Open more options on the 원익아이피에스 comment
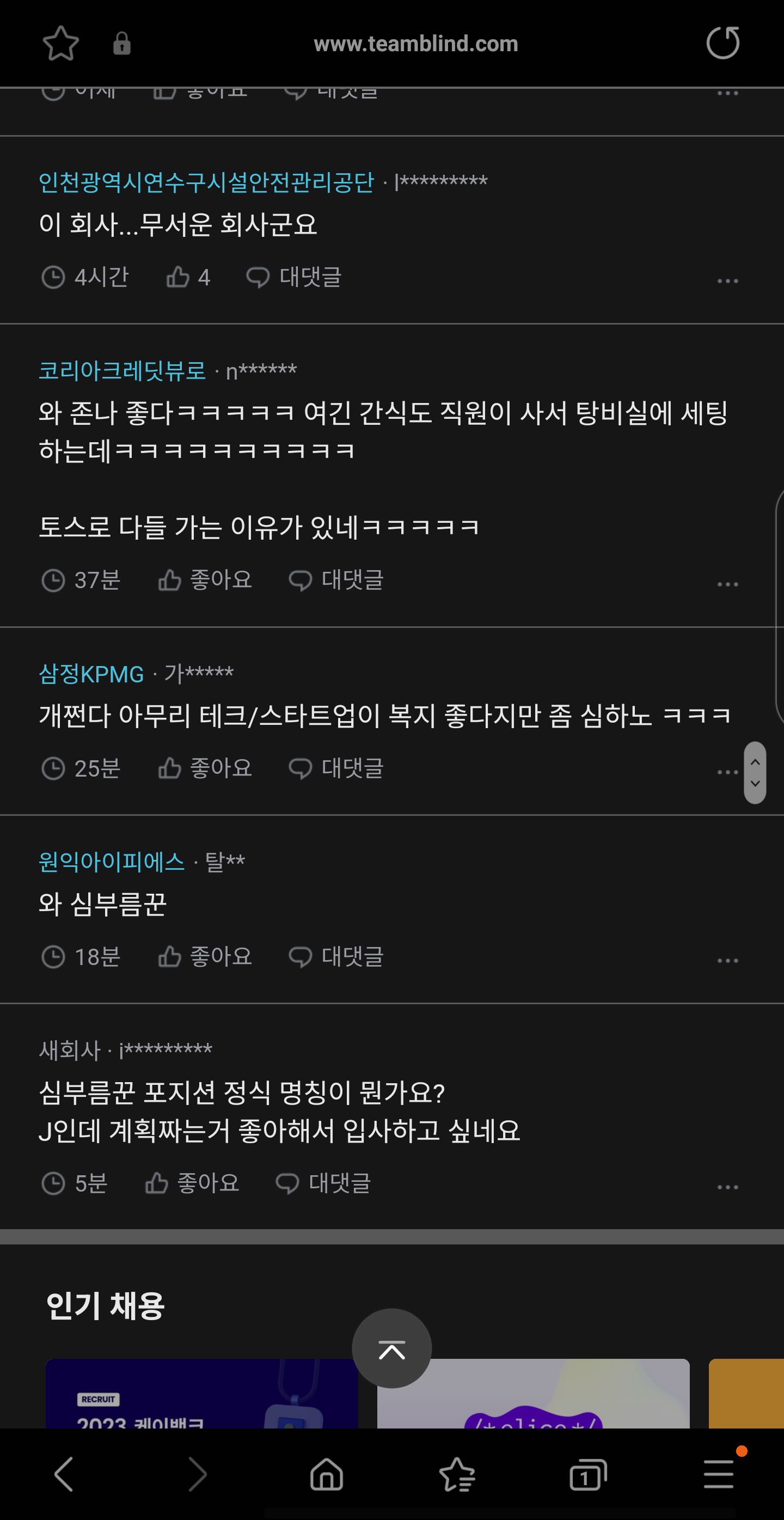The height and width of the screenshot is (1520, 784). pos(727,960)
